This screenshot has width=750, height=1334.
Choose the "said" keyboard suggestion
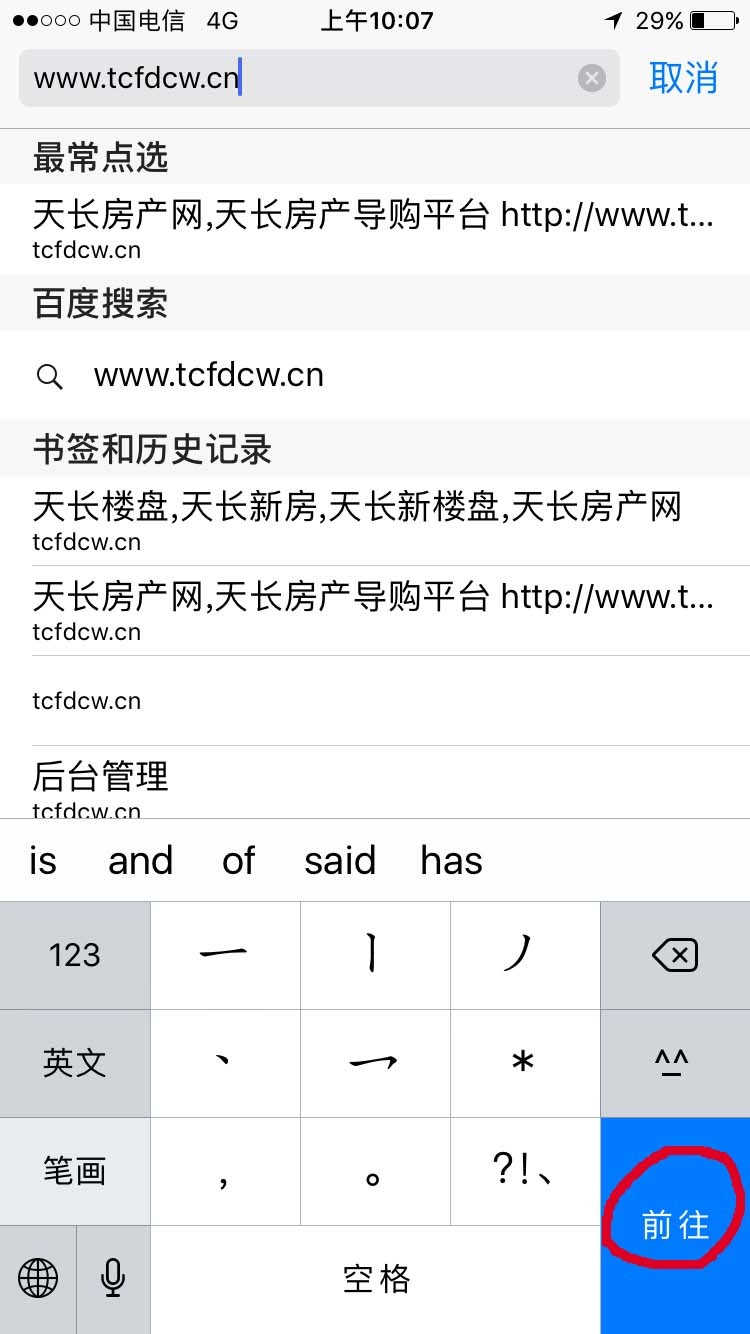tap(340, 861)
